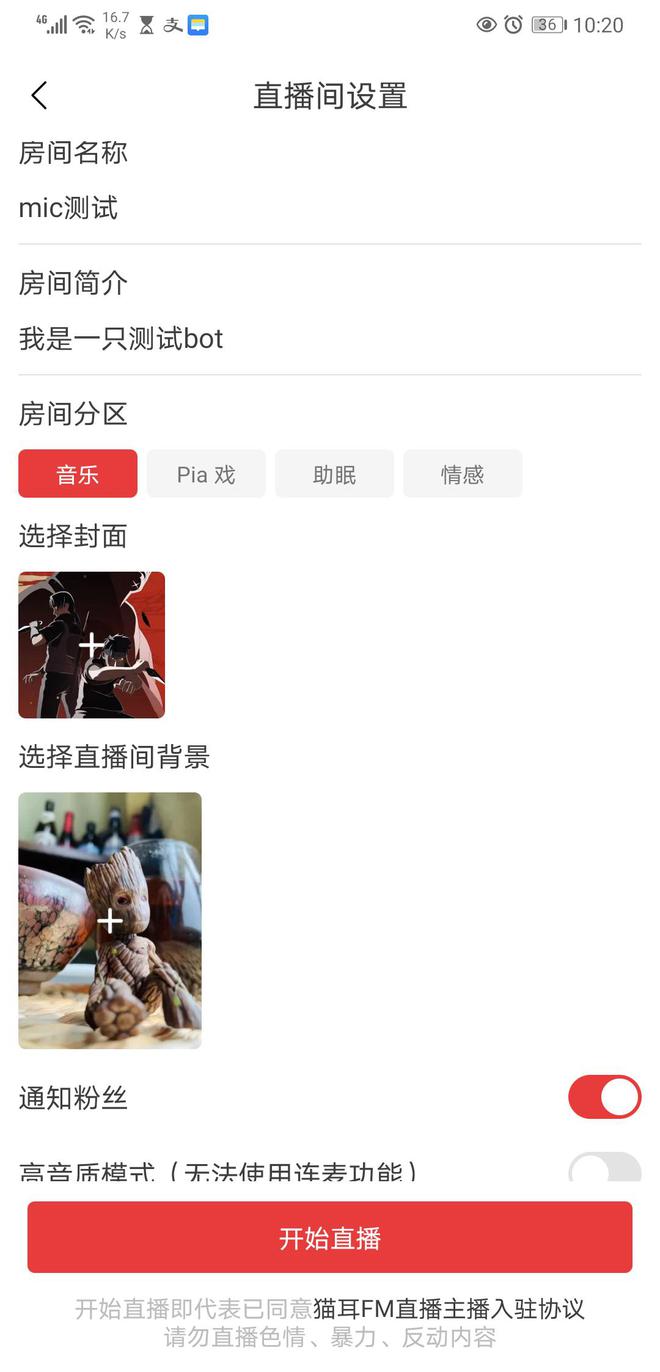660x1372 pixels.
Task: Edit the 房间名称 field
Action: (329, 208)
